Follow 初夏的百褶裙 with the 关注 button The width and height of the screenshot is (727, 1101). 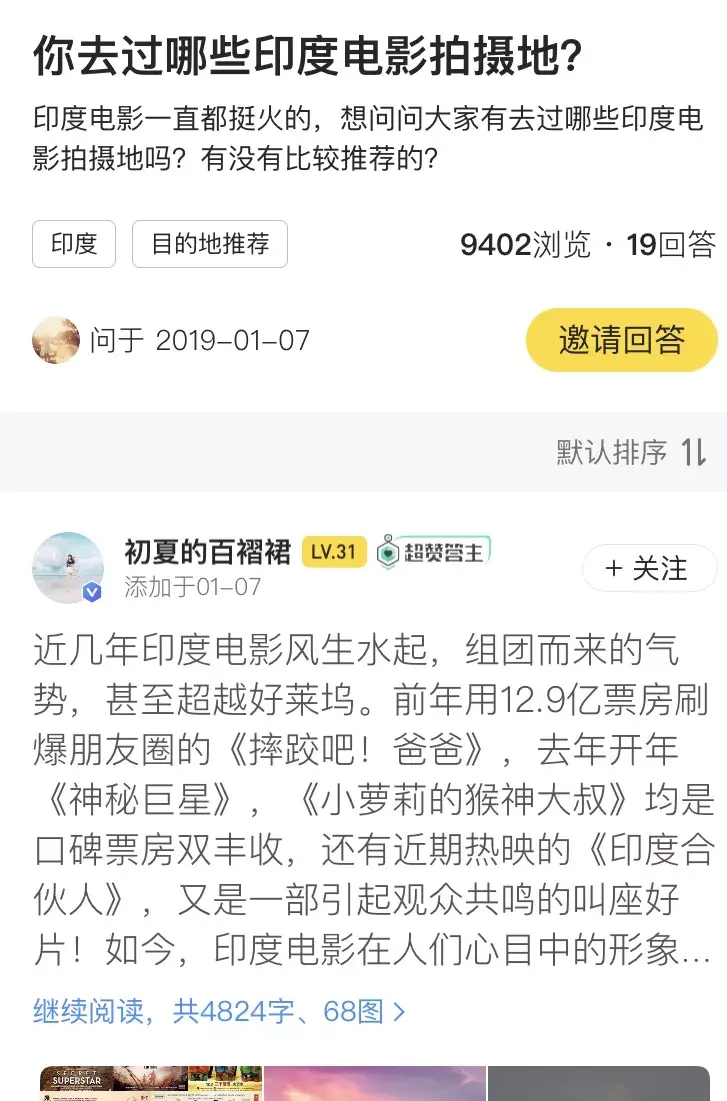[649, 569]
